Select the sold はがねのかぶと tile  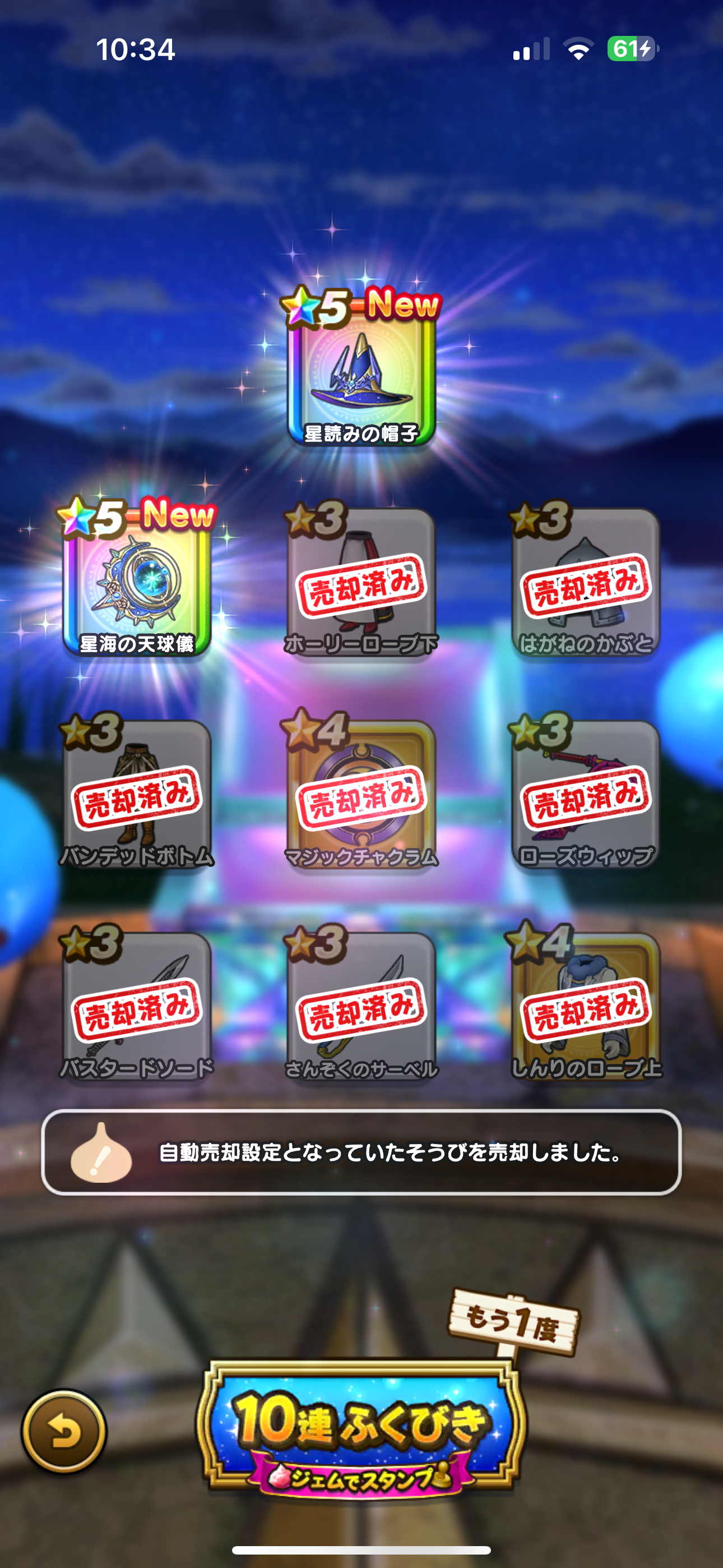tap(586, 582)
